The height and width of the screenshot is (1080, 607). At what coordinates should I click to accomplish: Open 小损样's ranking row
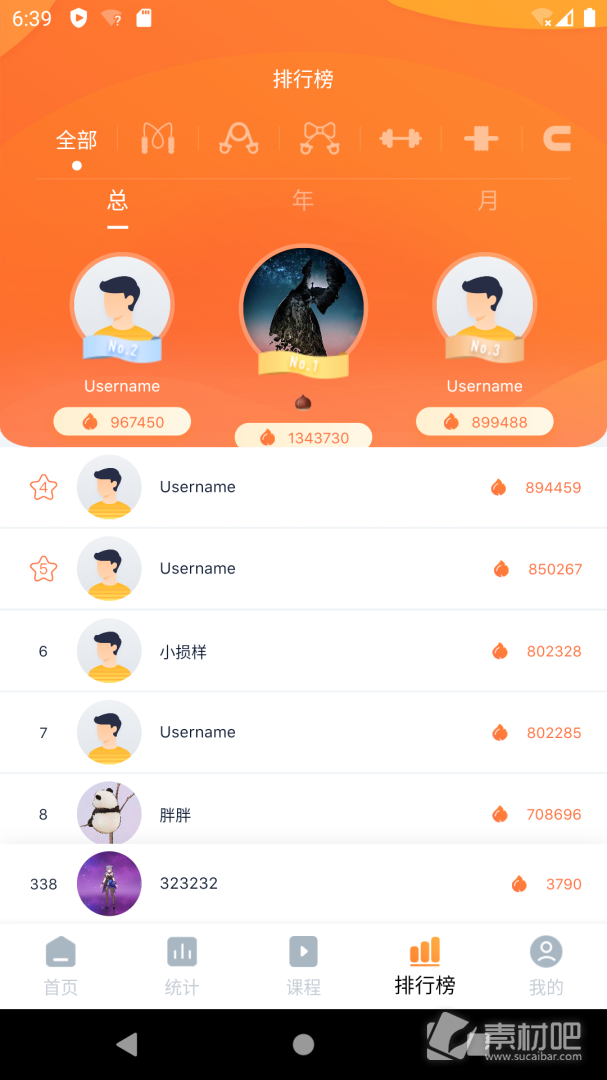coord(303,651)
